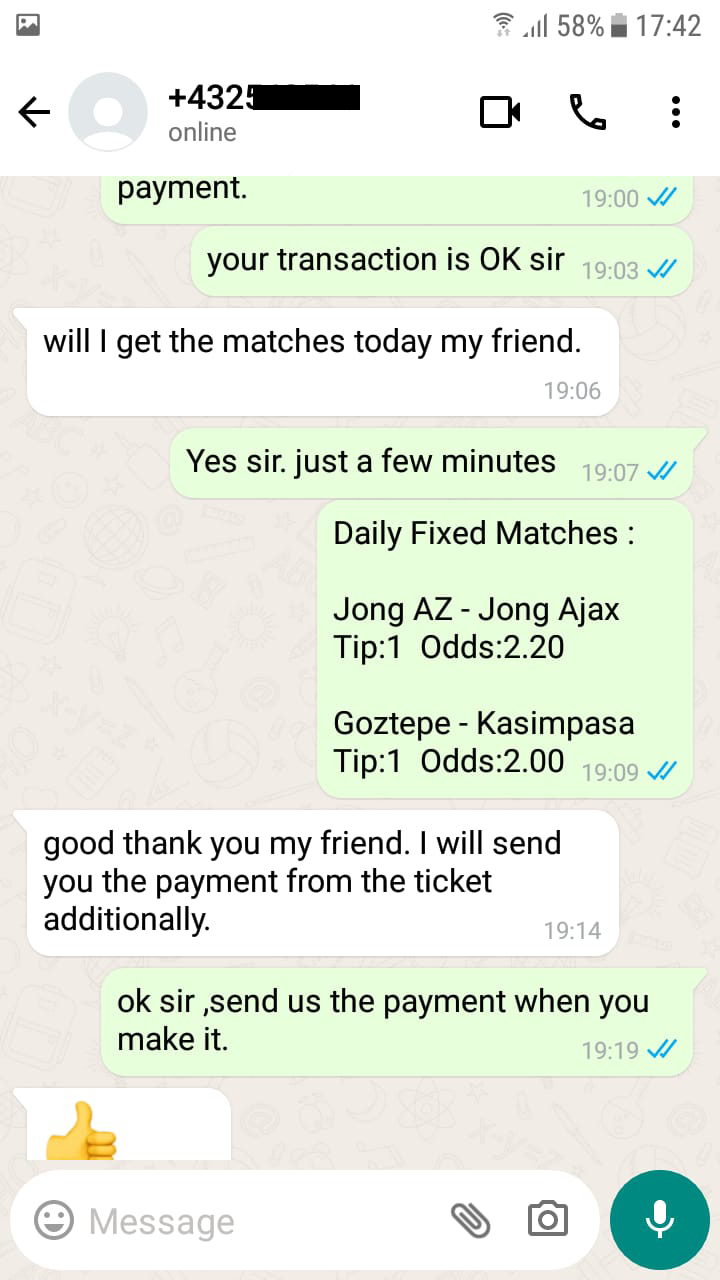Open the emoji picker
720x1280 pixels.
(x=54, y=1219)
